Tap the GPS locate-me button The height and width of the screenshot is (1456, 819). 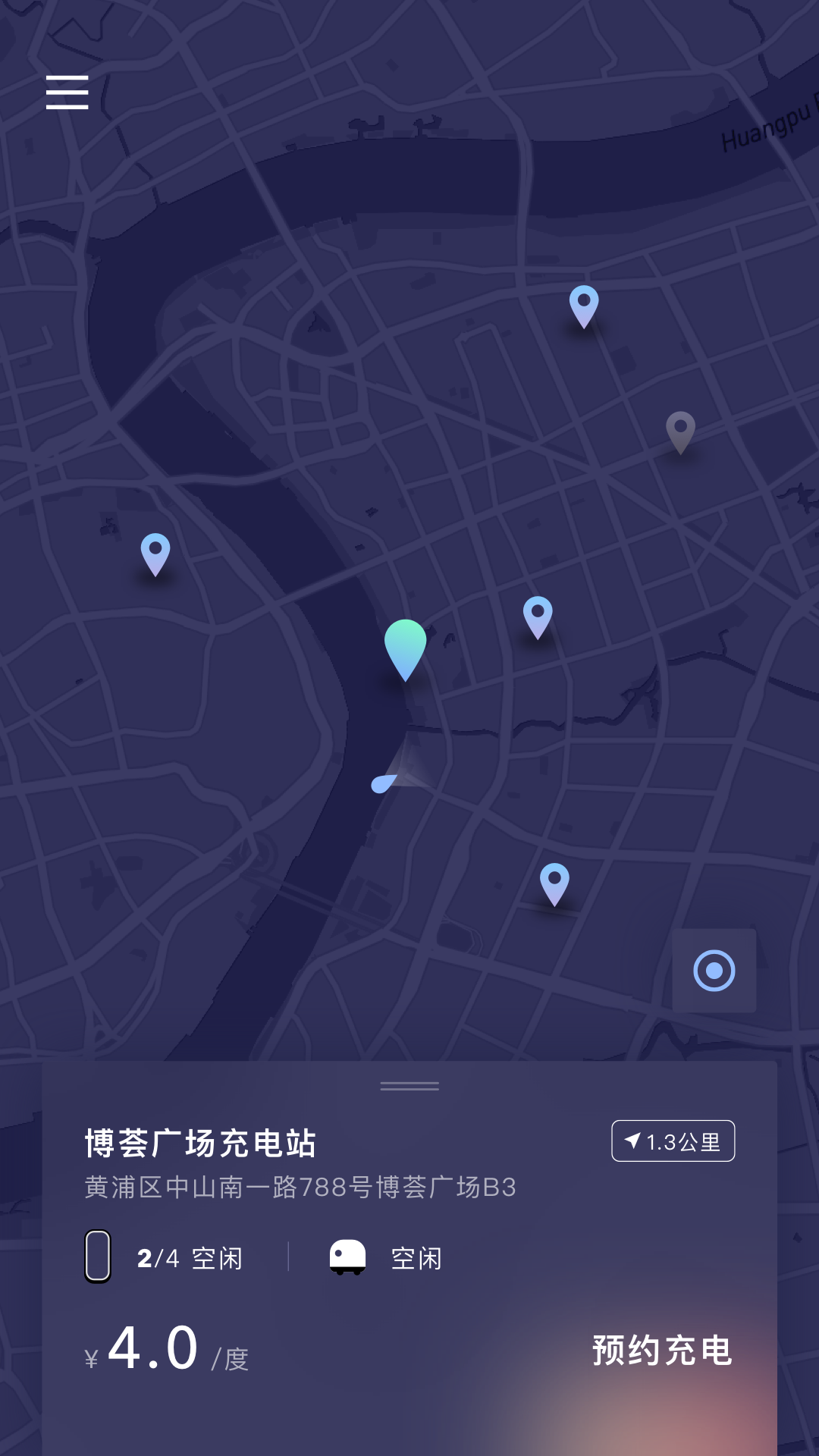pyautogui.click(x=714, y=971)
